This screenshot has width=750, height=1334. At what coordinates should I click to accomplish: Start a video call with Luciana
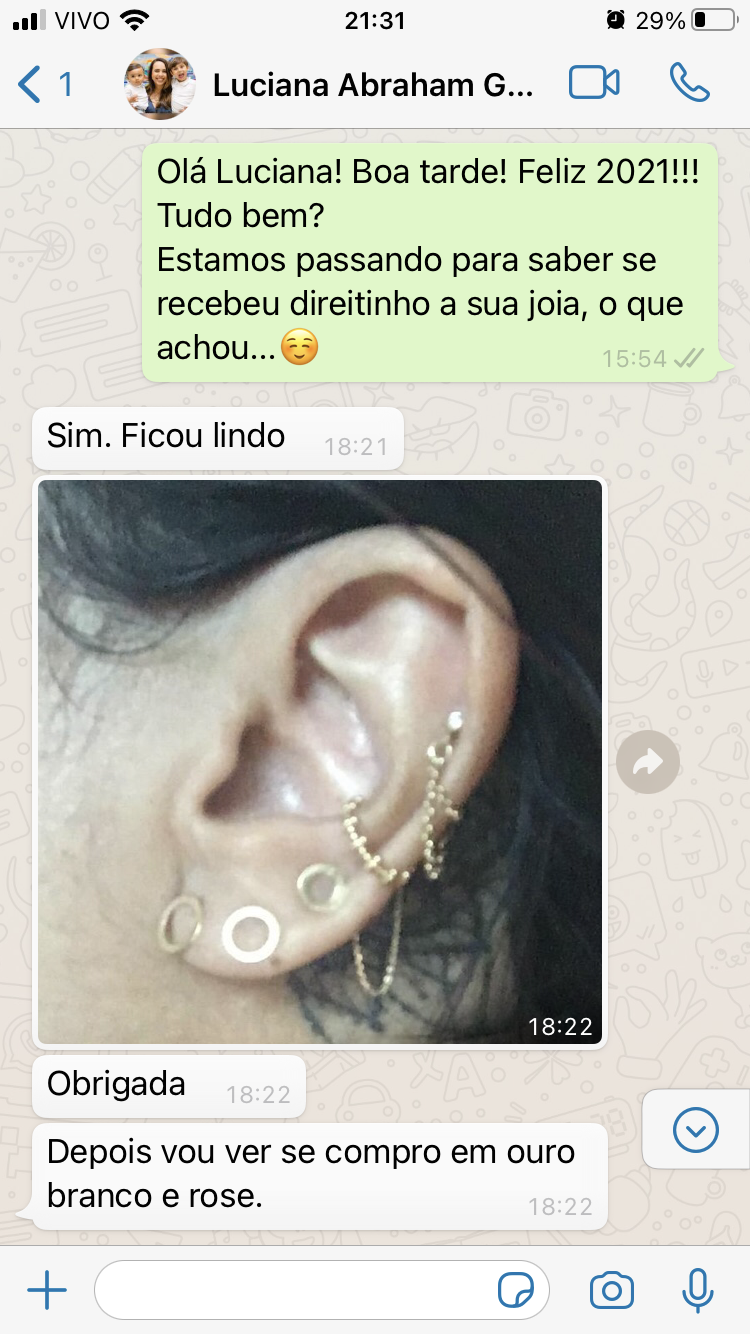(594, 84)
